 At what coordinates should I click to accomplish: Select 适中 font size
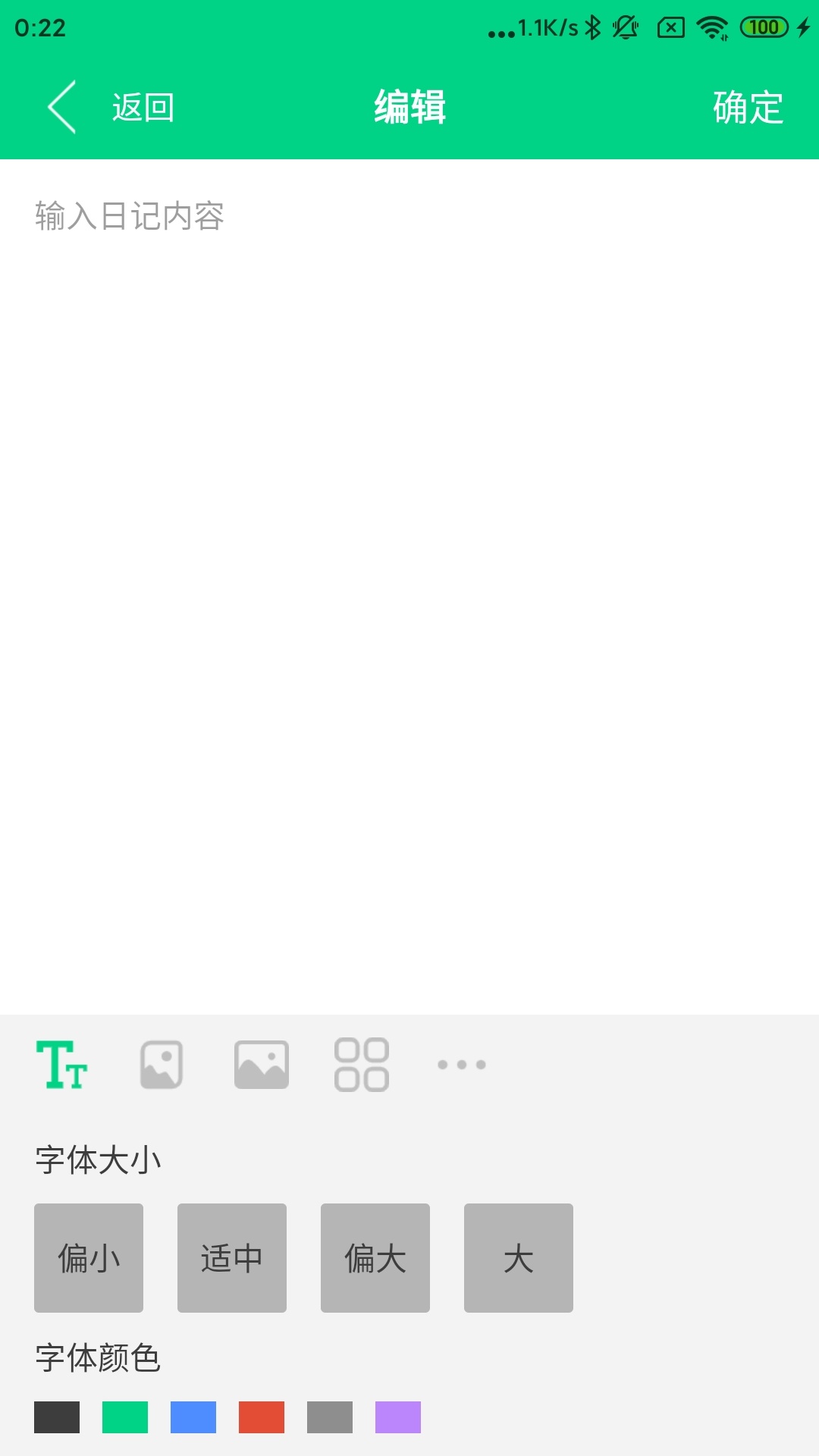click(x=232, y=1258)
